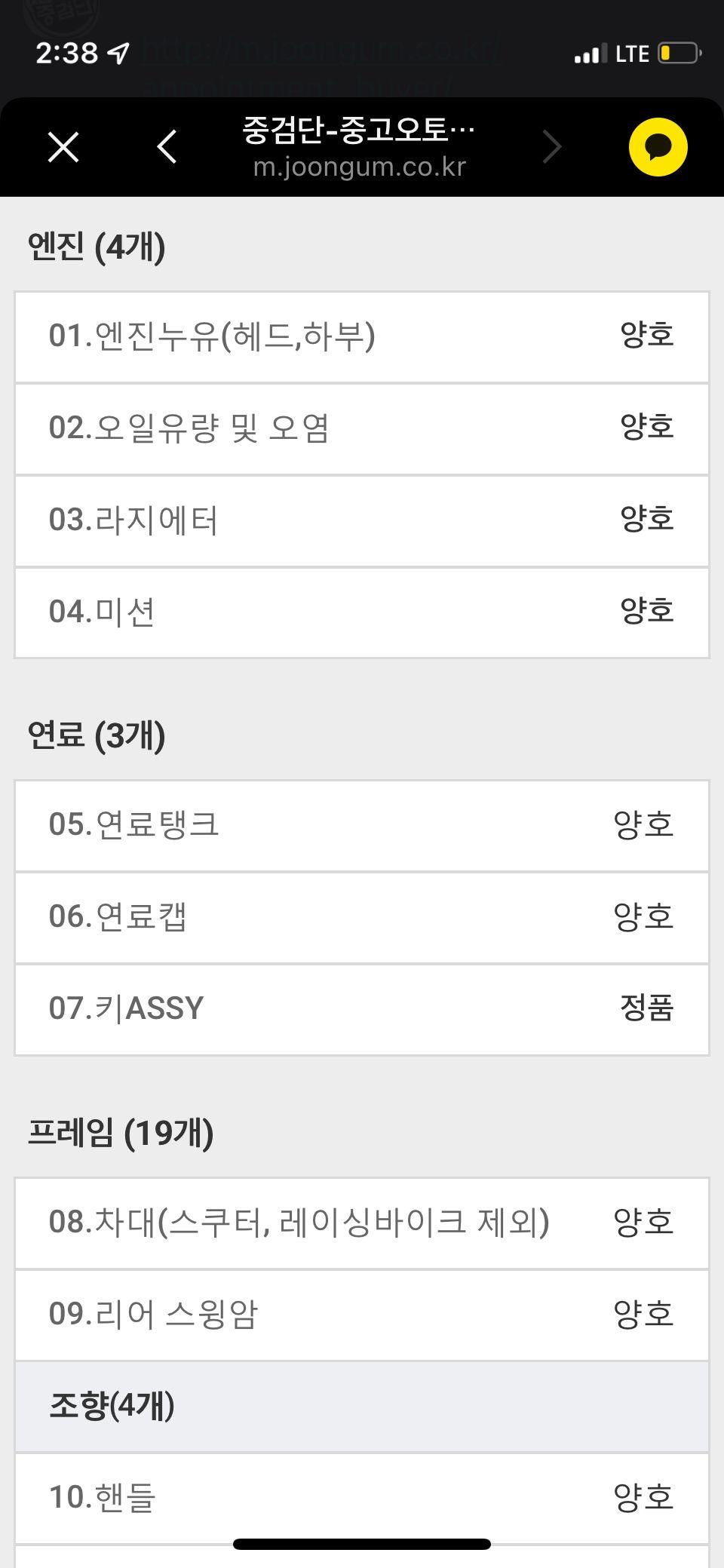The height and width of the screenshot is (1568, 724).
Task: Close the in-app browser
Action: [63, 146]
